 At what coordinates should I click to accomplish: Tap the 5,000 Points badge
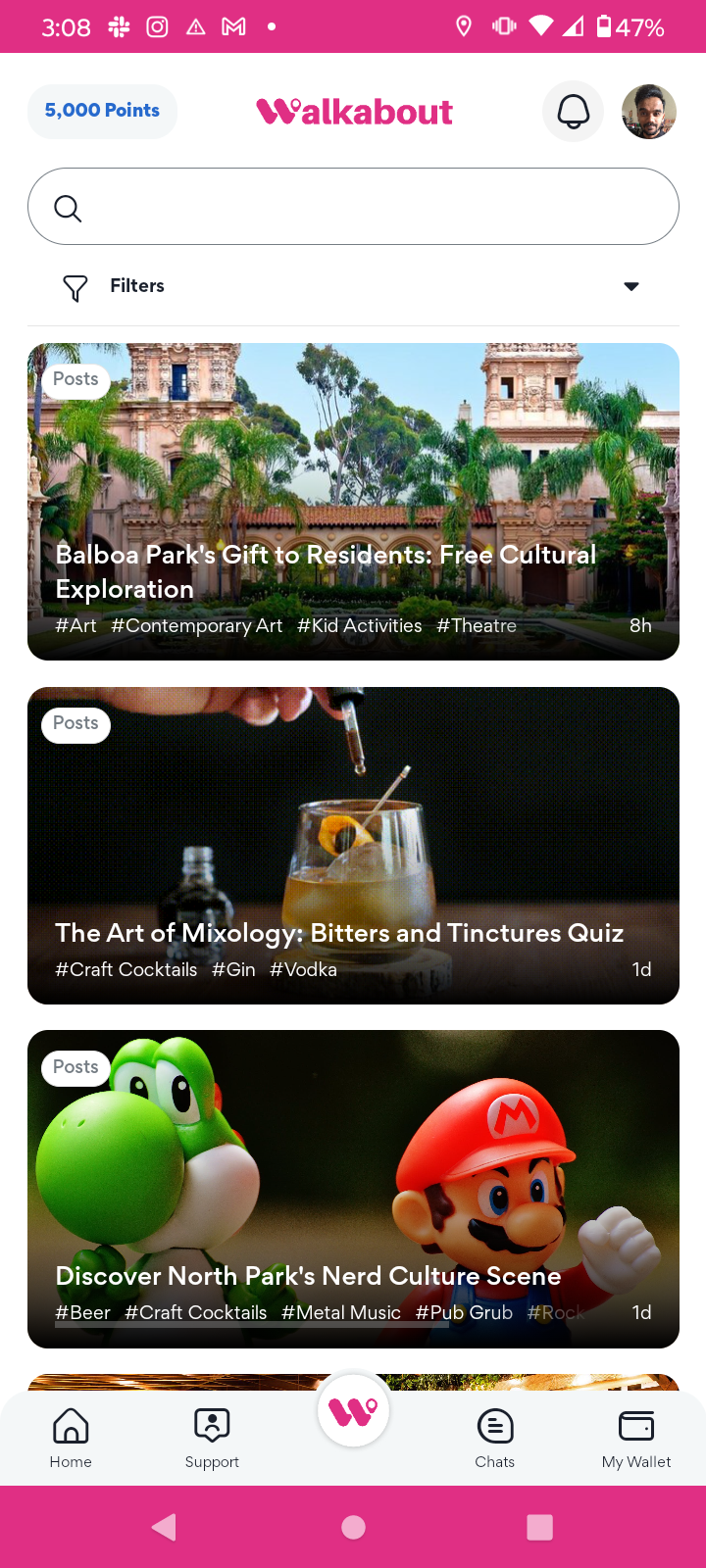pos(102,111)
